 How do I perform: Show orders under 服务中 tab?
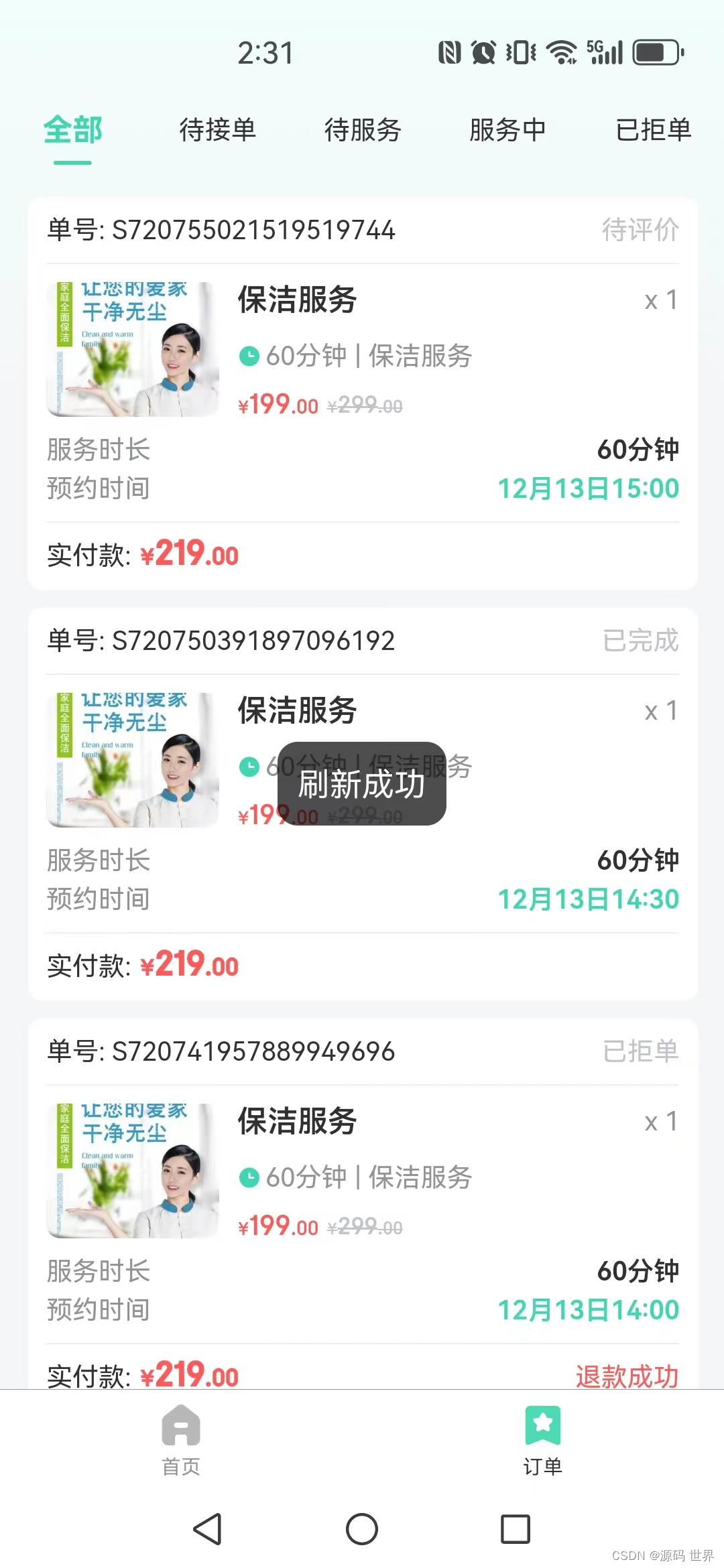click(507, 130)
